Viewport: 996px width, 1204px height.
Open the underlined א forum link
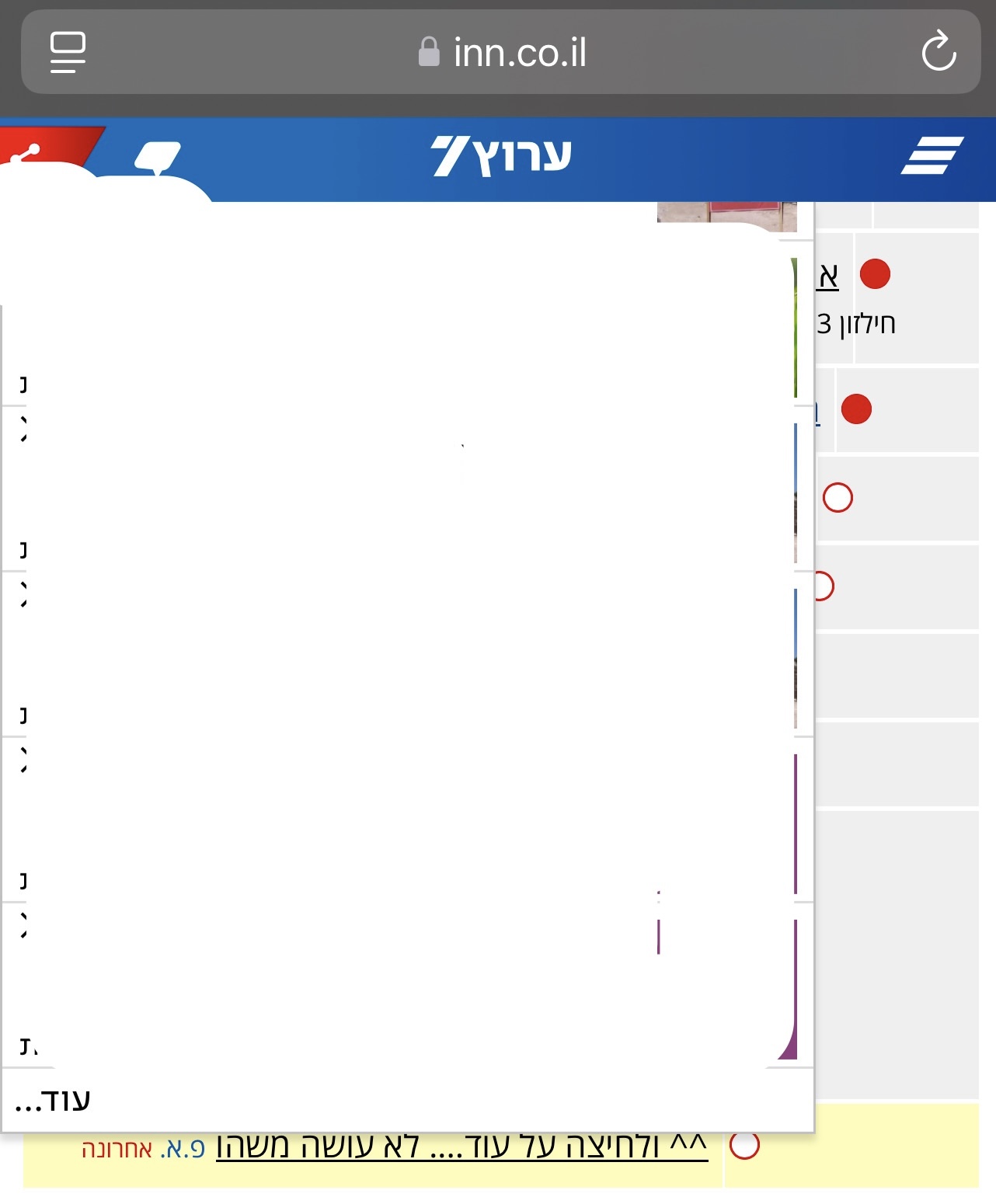[x=828, y=276]
